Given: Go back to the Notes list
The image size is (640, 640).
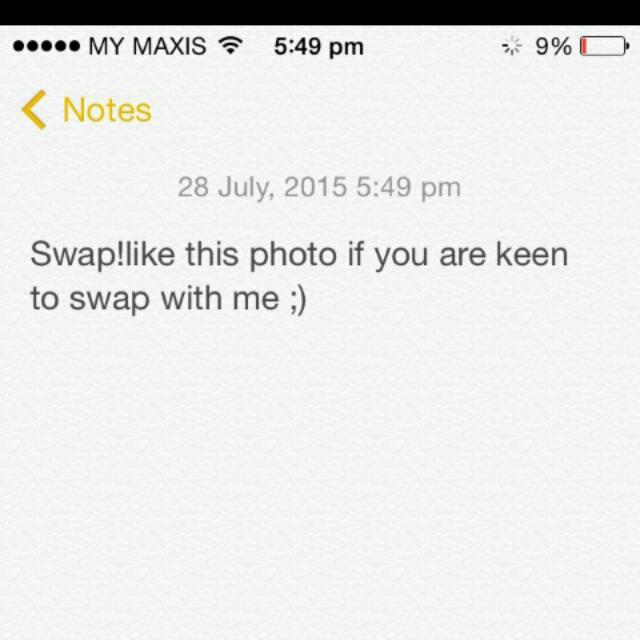Looking at the screenshot, I should pos(86,110).
